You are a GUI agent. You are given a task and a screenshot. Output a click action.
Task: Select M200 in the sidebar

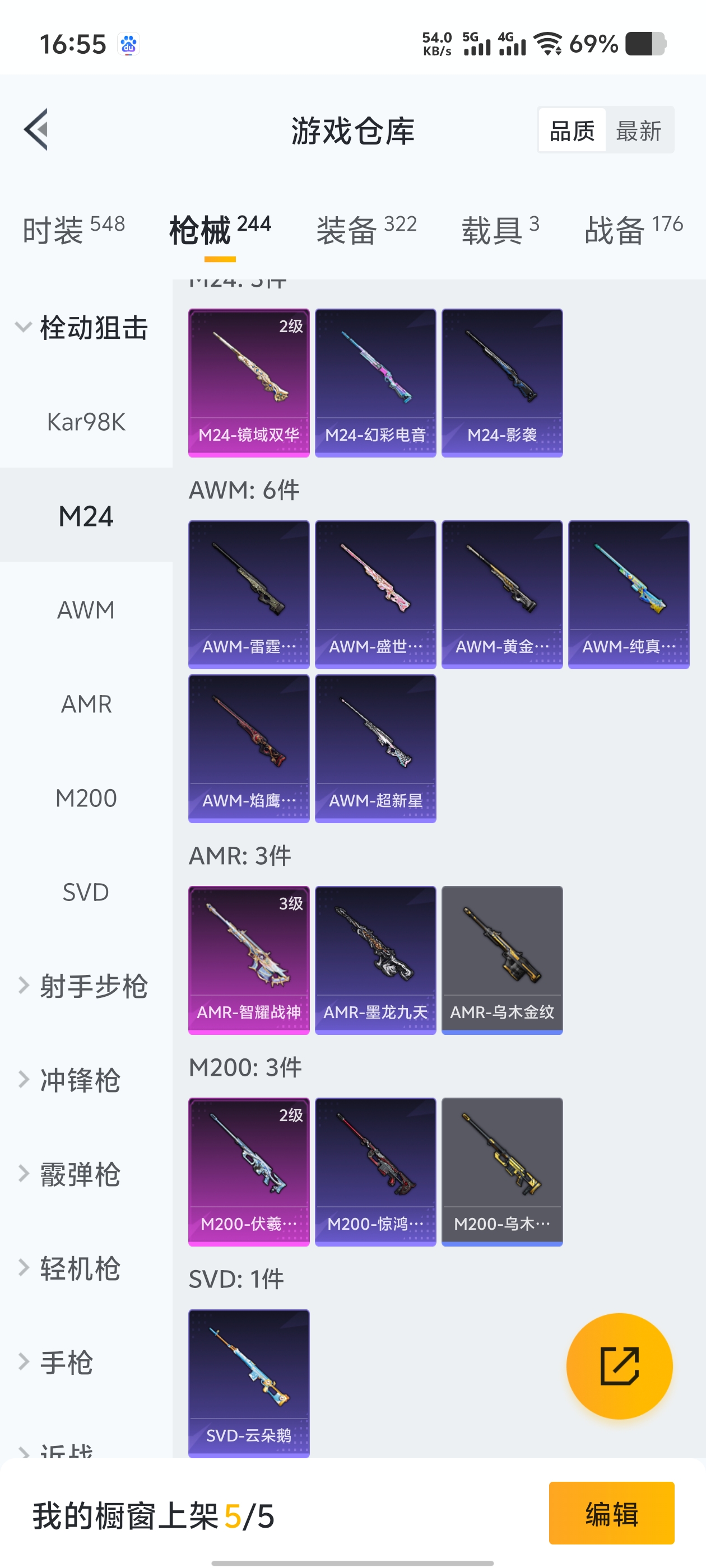tap(86, 798)
